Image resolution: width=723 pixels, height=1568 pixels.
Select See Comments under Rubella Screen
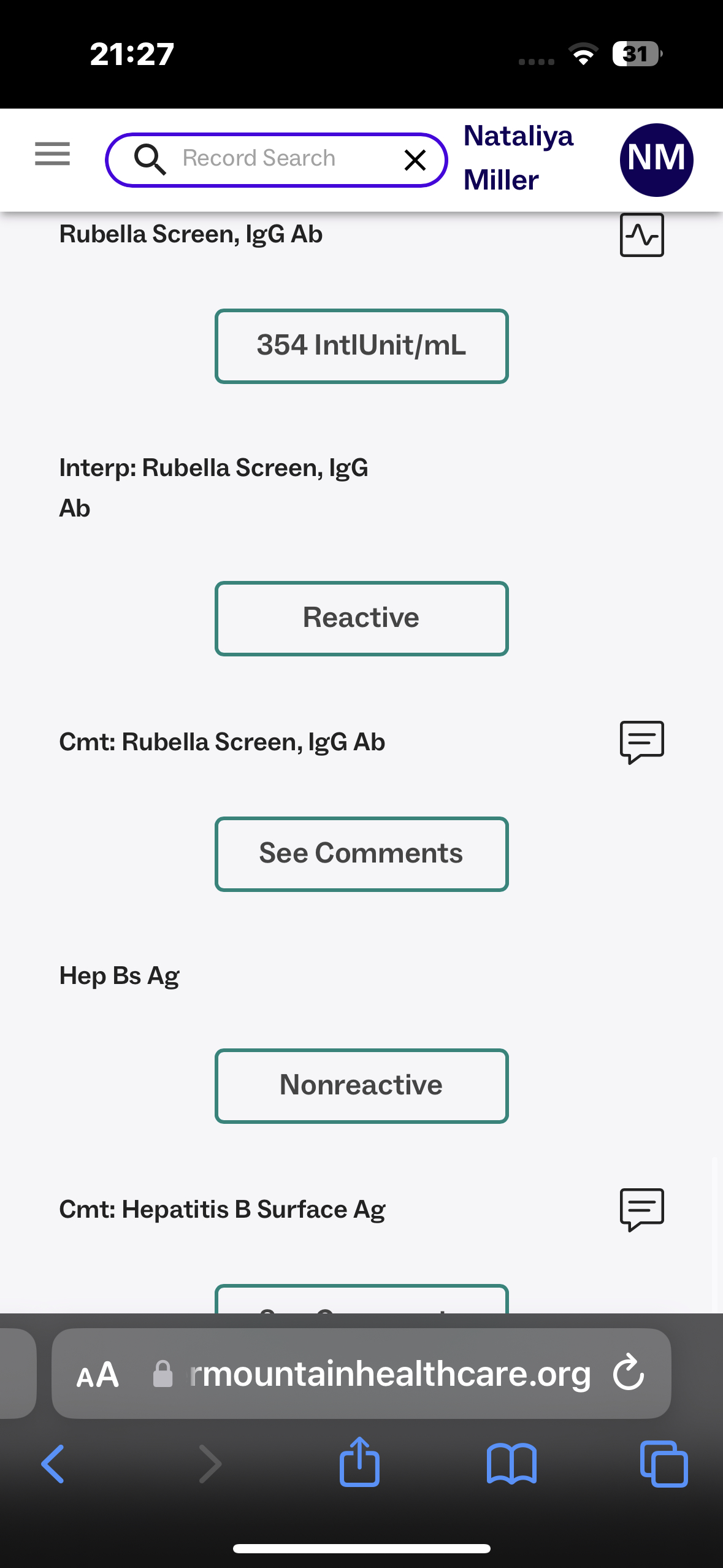pos(361,854)
